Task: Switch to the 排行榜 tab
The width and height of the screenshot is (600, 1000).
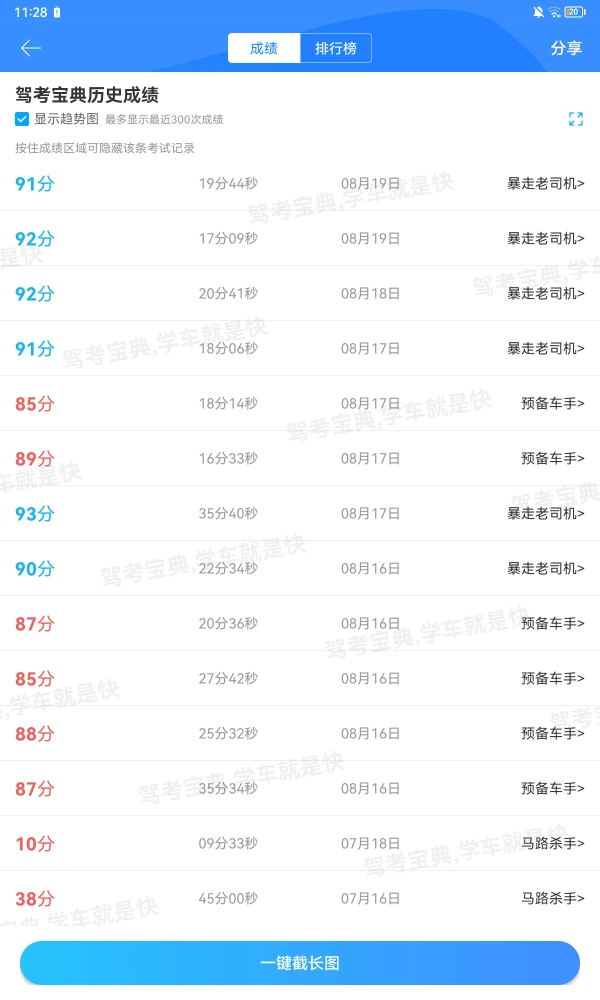Action: click(335, 48)
